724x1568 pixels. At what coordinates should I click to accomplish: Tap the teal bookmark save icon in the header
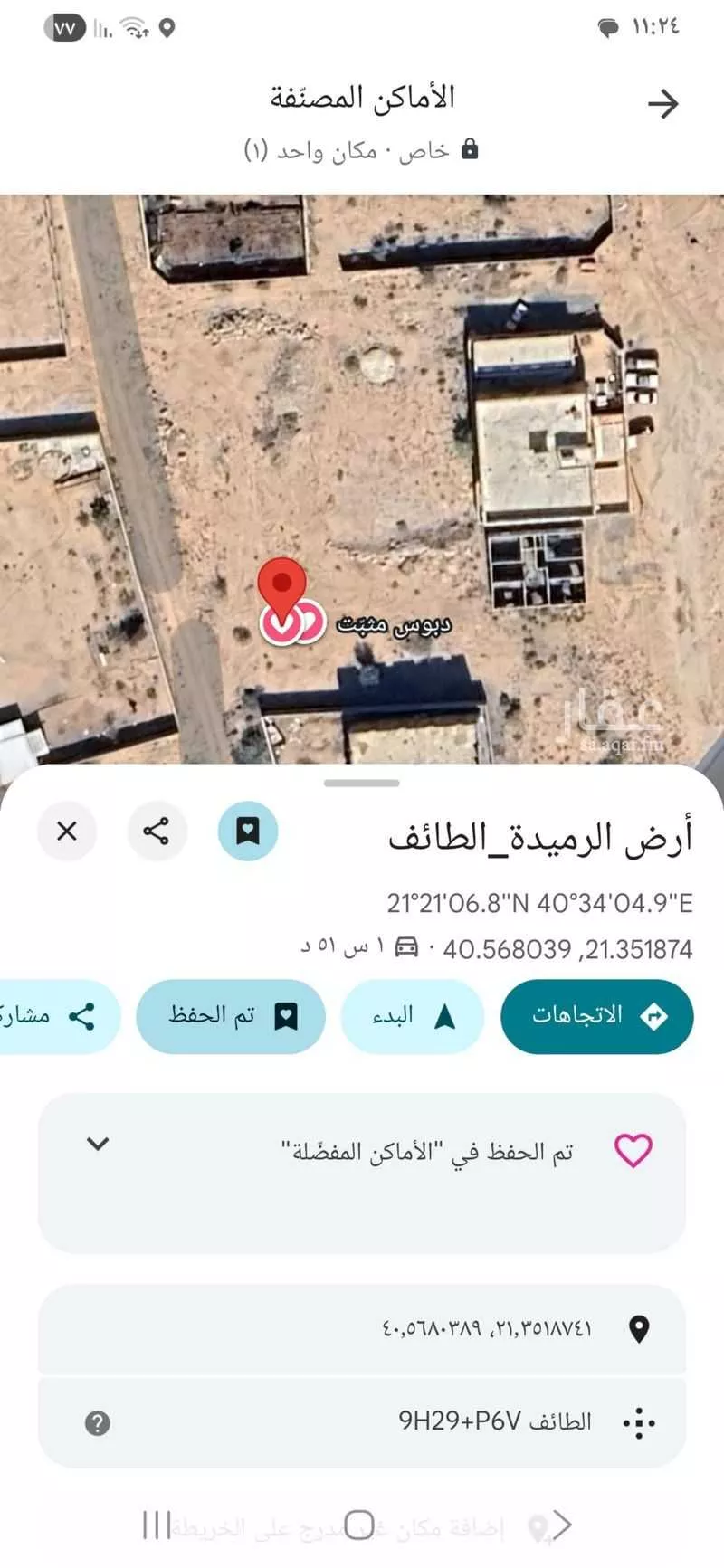click(x=248, y=831)
